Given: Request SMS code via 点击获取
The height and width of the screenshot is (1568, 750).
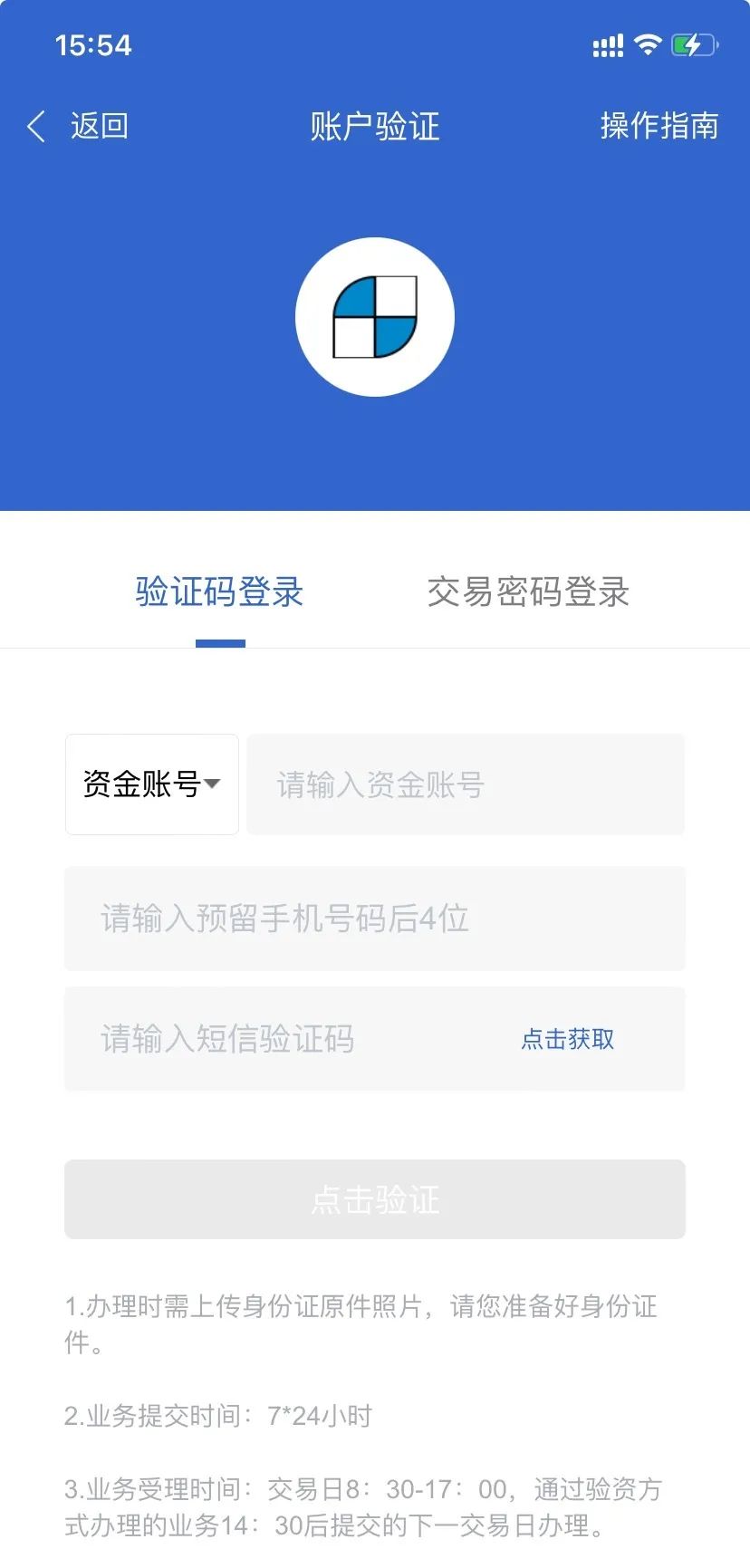Looking at the screenshot, I should 568,1039.
